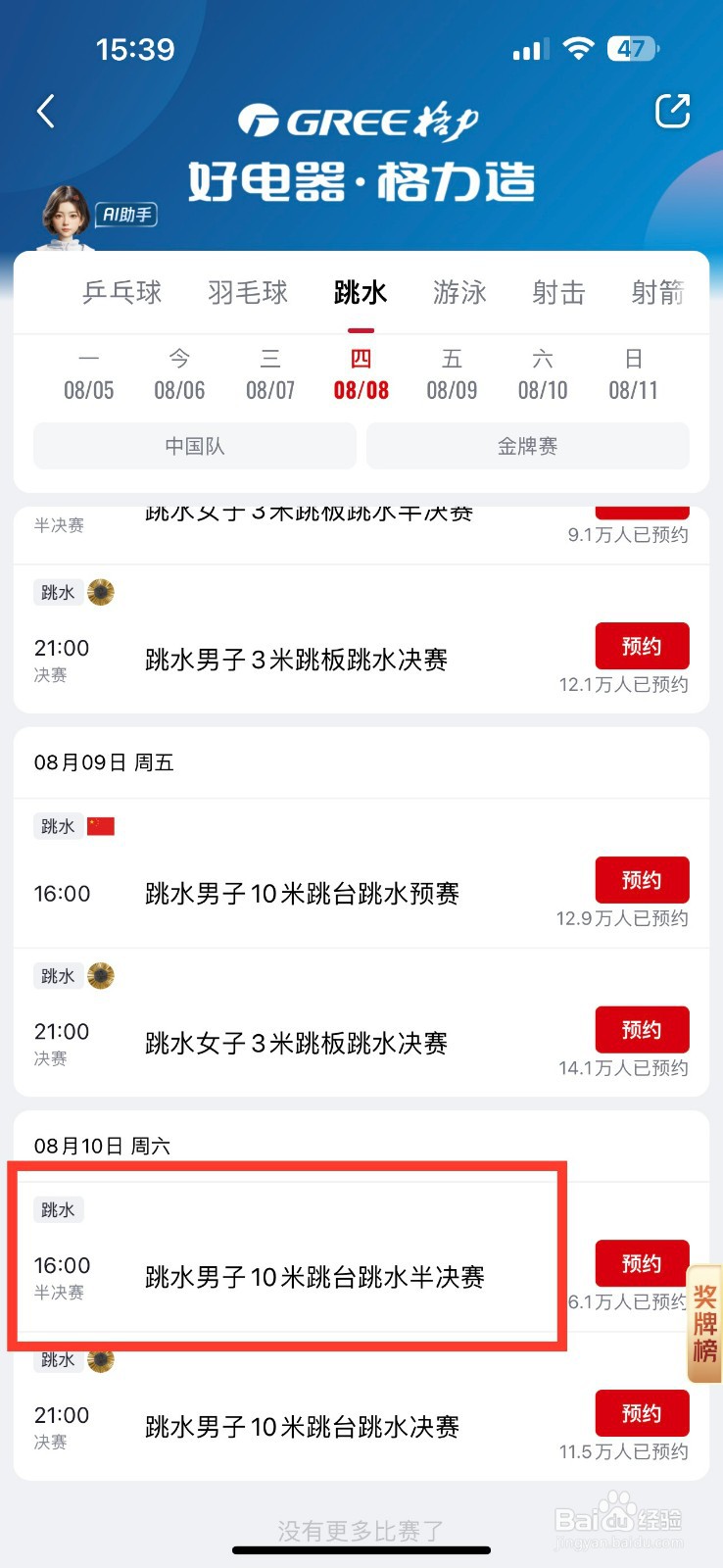723x1568 pixels.
Task: Reserve 跳水男子10米跳台跳水决赛
Action: (x=642, y=1413)
